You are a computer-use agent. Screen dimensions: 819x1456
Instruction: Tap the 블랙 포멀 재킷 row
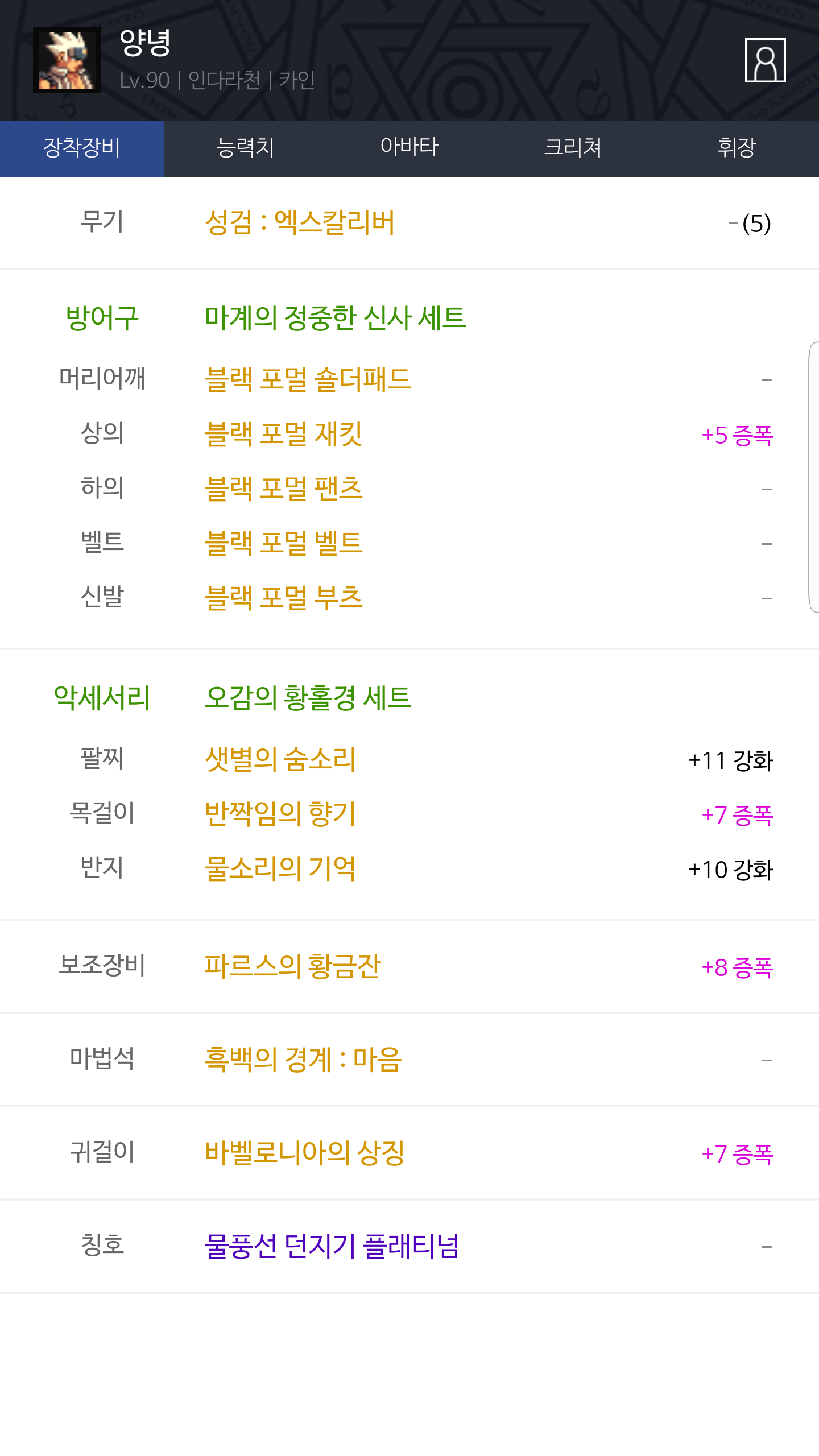click(x=409, y=434)
